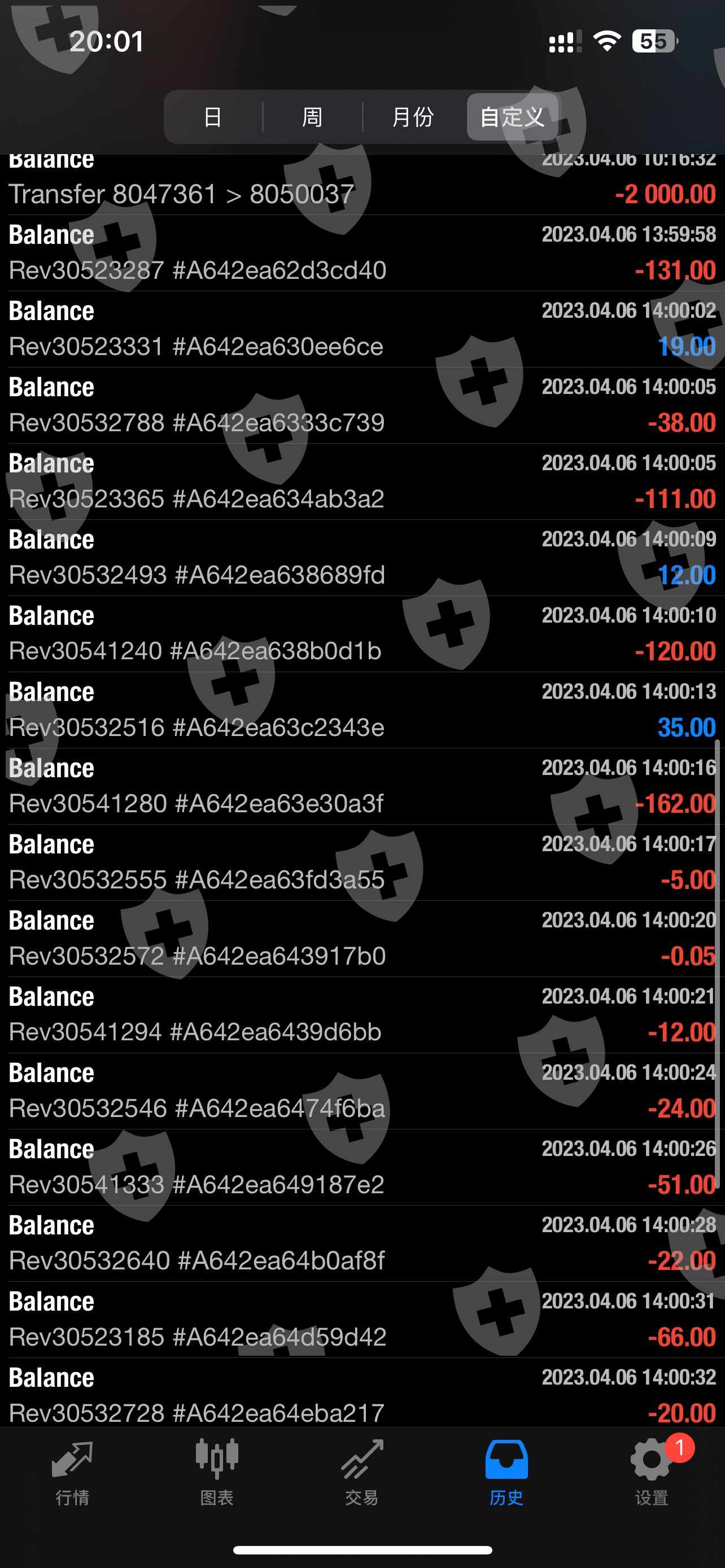Select balance entry Rev30532788

pos(362,405)
